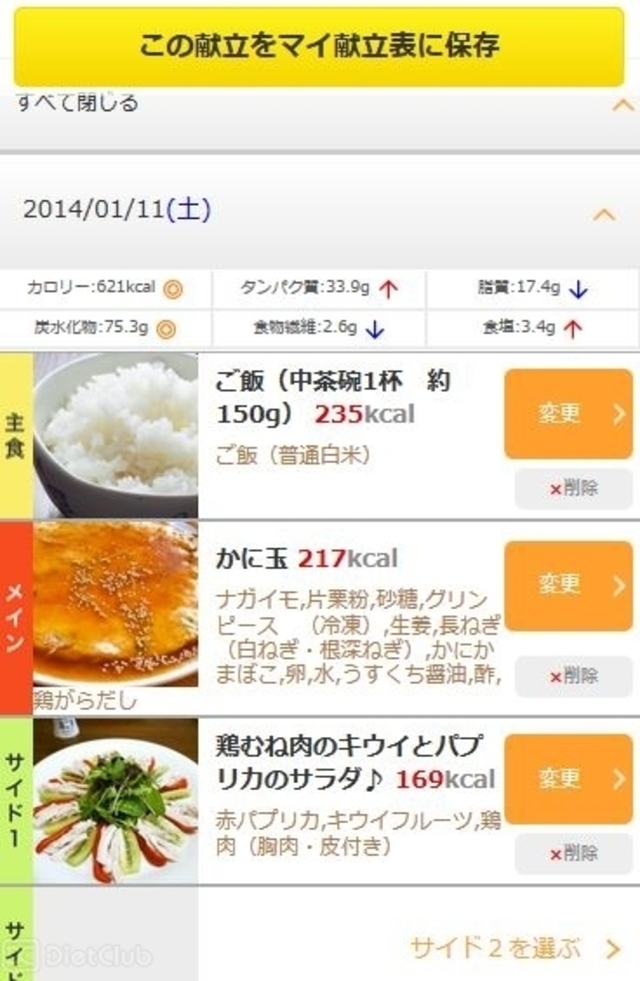Delete the 鶏むね肉 salad side dish
The height and width of the screenshot is (981, 640).
coord(573,854)
